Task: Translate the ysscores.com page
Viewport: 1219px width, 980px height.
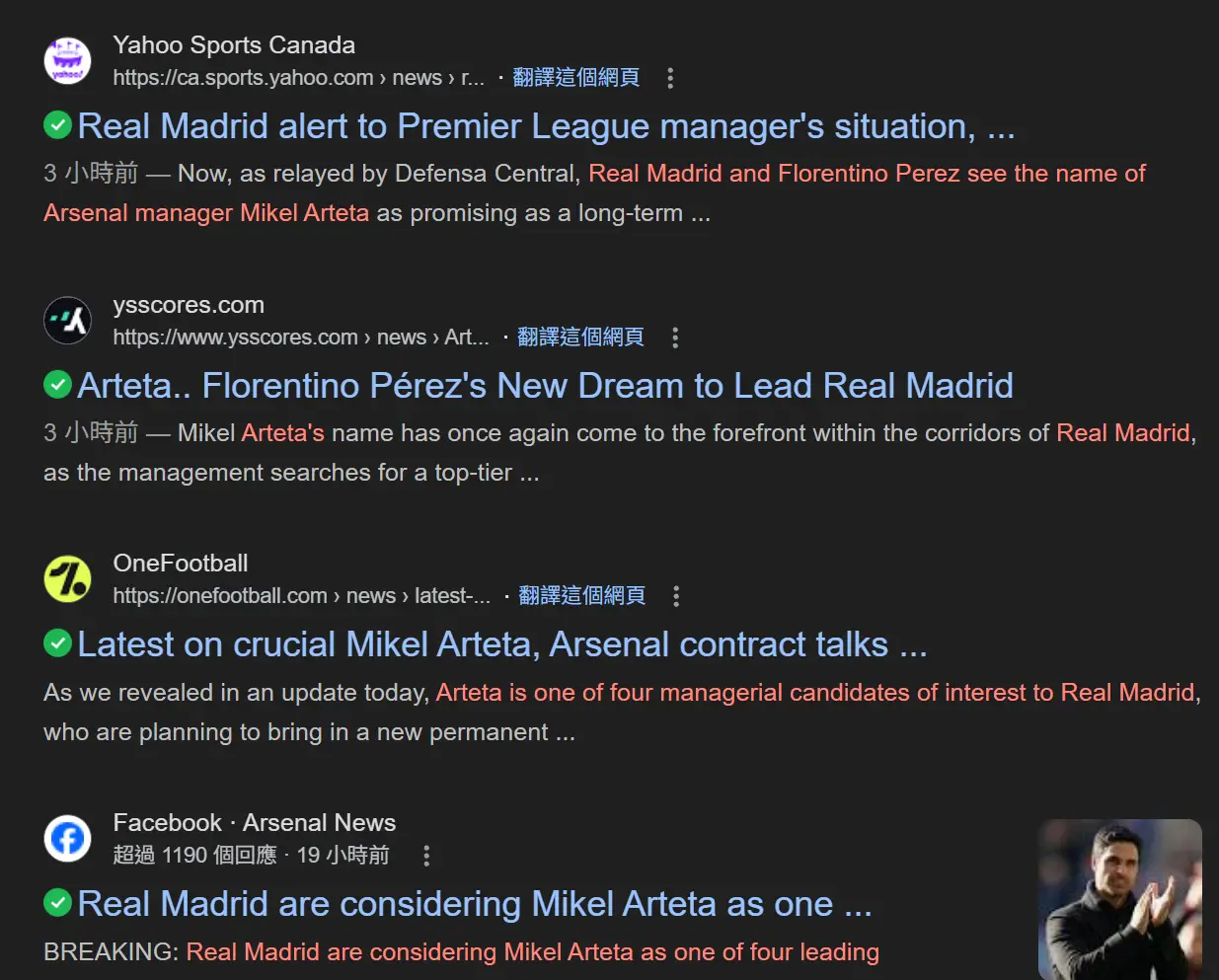Action: pos(579,338)
